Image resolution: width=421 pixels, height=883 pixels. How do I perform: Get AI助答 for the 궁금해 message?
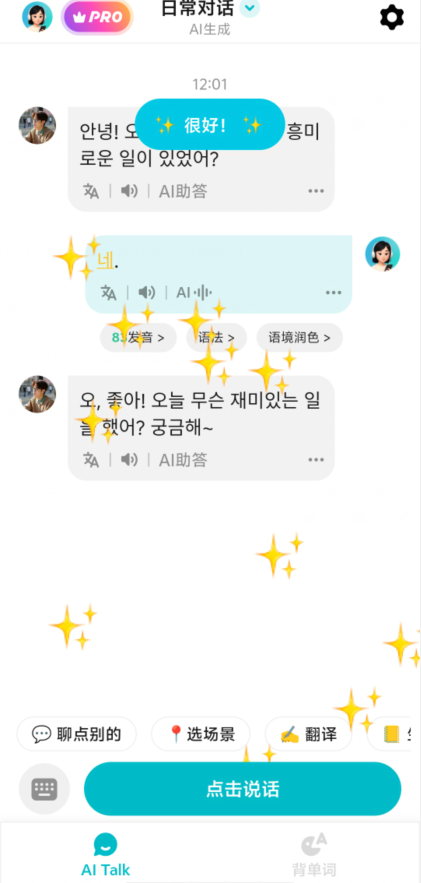pyautogui.click(x=183, y=460)
